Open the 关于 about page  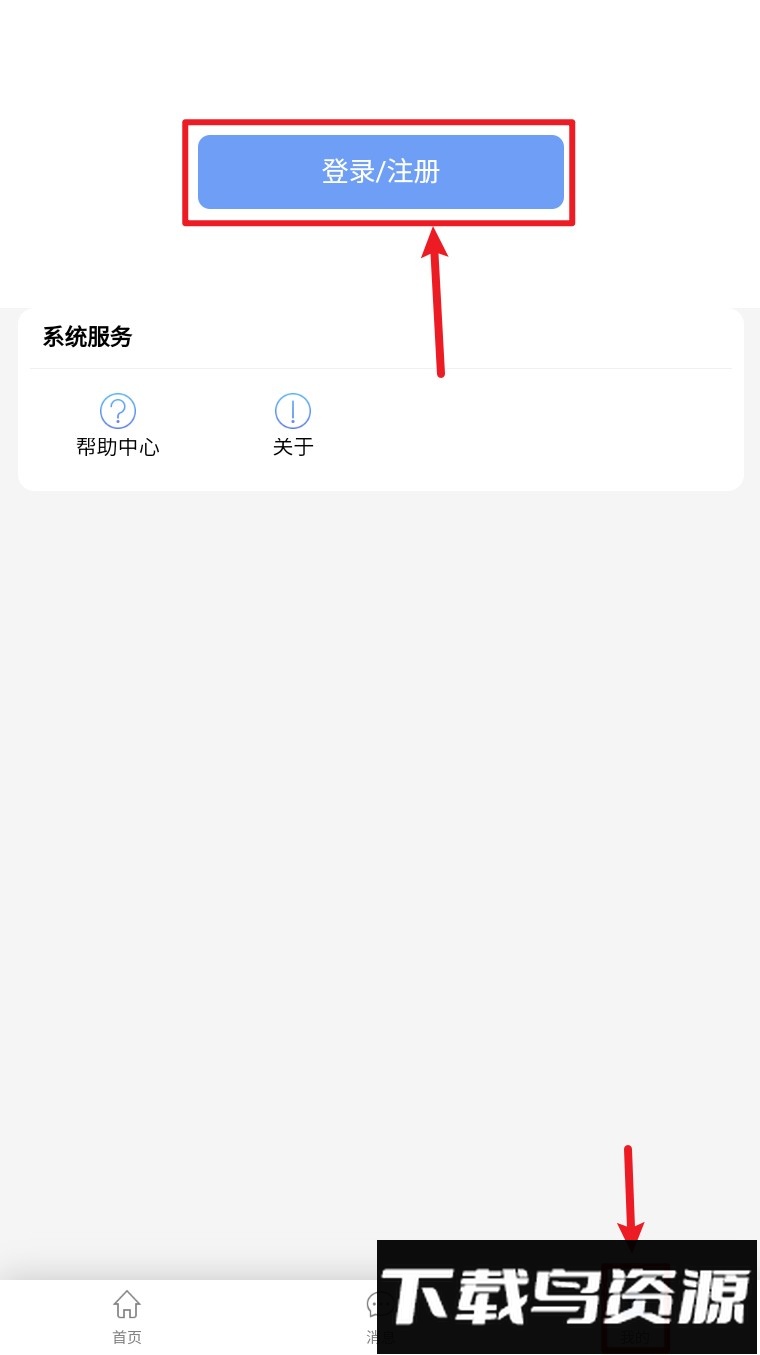293,425
